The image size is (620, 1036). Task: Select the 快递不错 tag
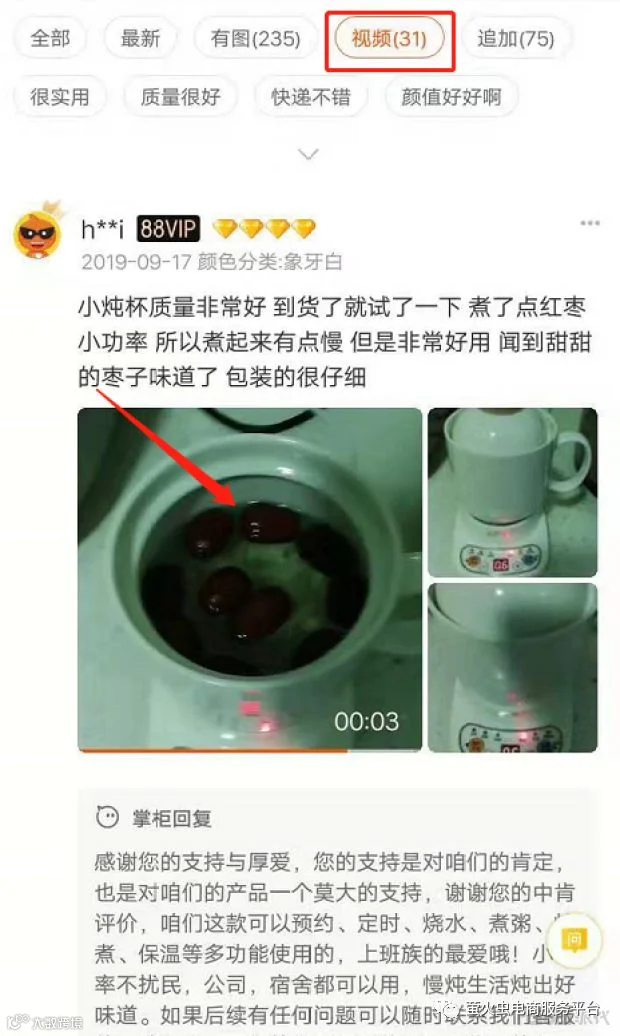311,97
